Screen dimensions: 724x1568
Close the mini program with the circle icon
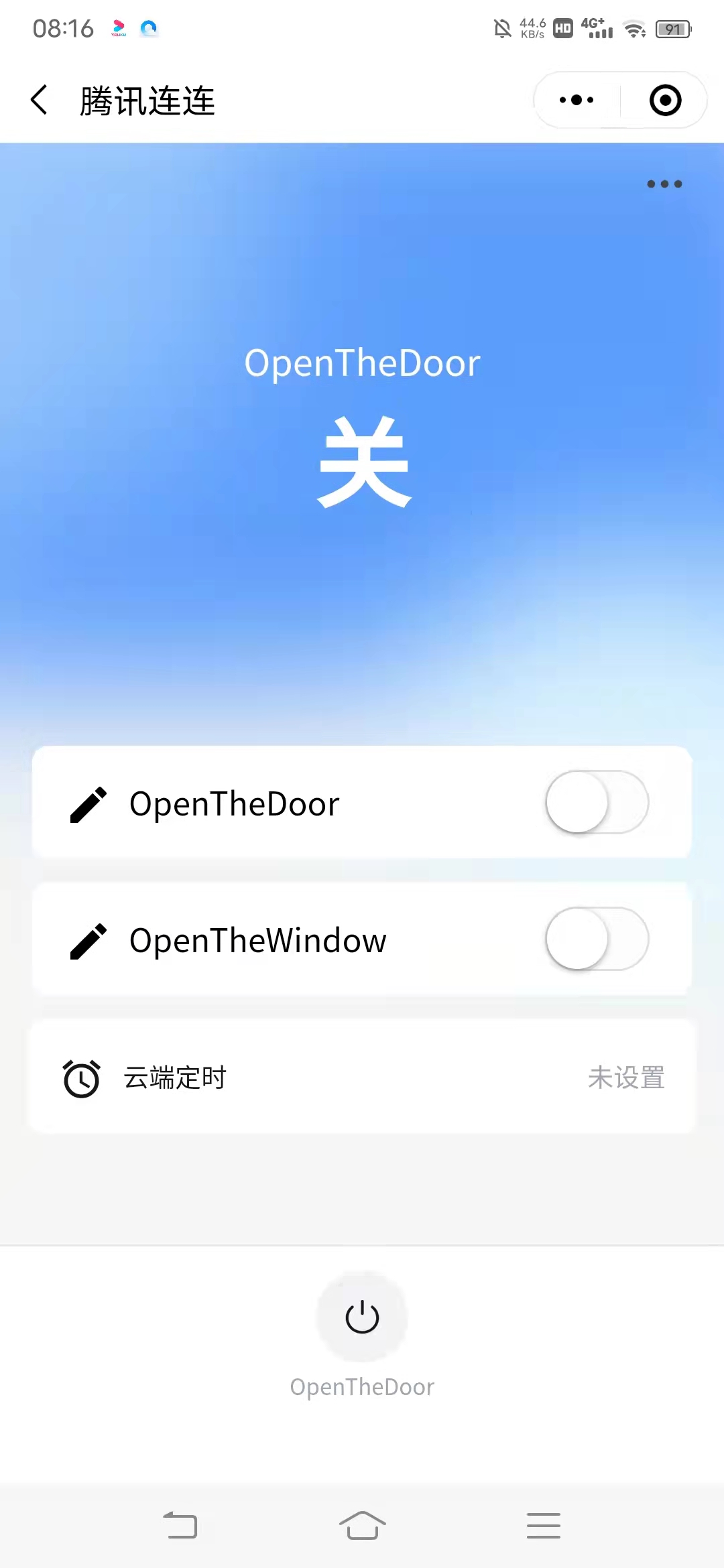coord(665,101)
